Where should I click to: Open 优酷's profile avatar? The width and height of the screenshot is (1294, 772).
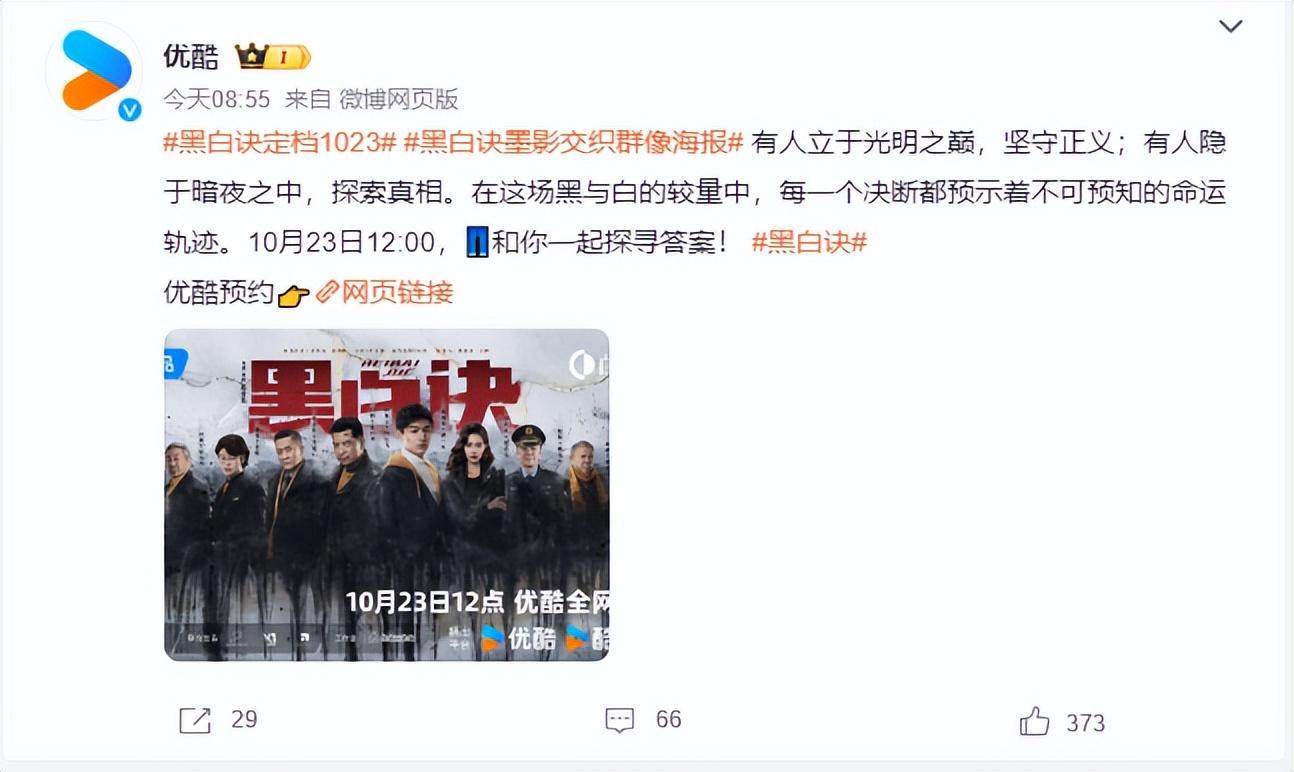[95, 71]
